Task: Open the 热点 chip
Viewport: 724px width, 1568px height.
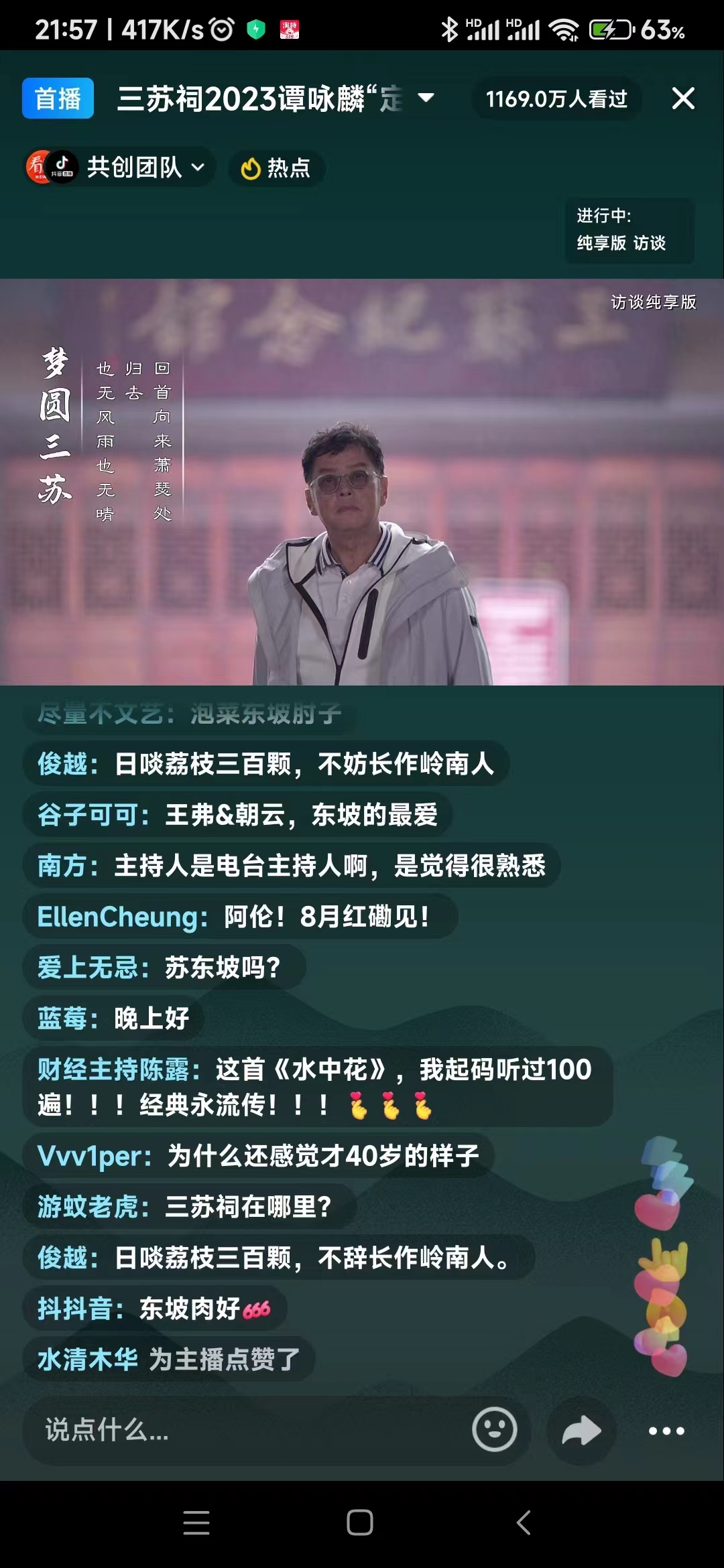Action: (x=277, y=168)
